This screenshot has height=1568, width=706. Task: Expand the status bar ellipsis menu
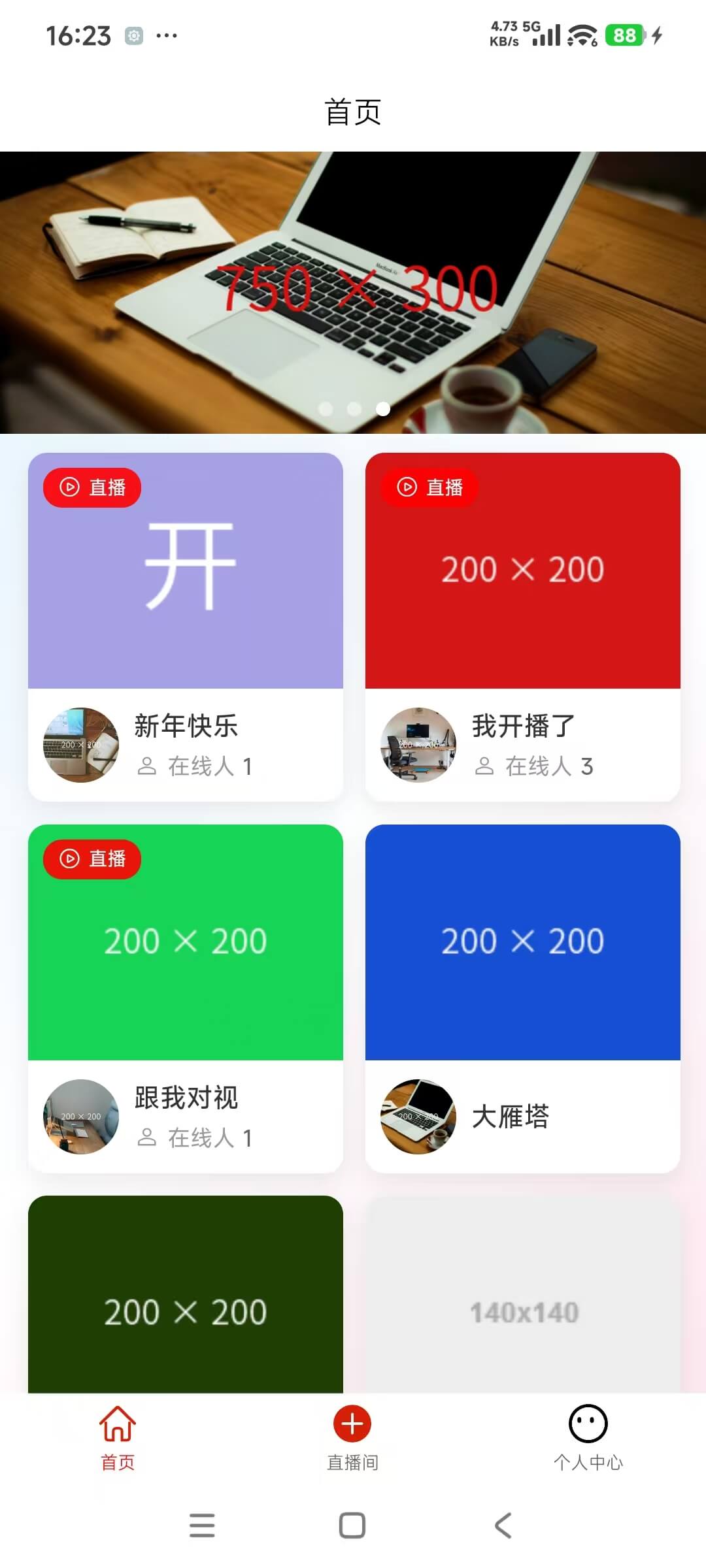pos(166,36)
